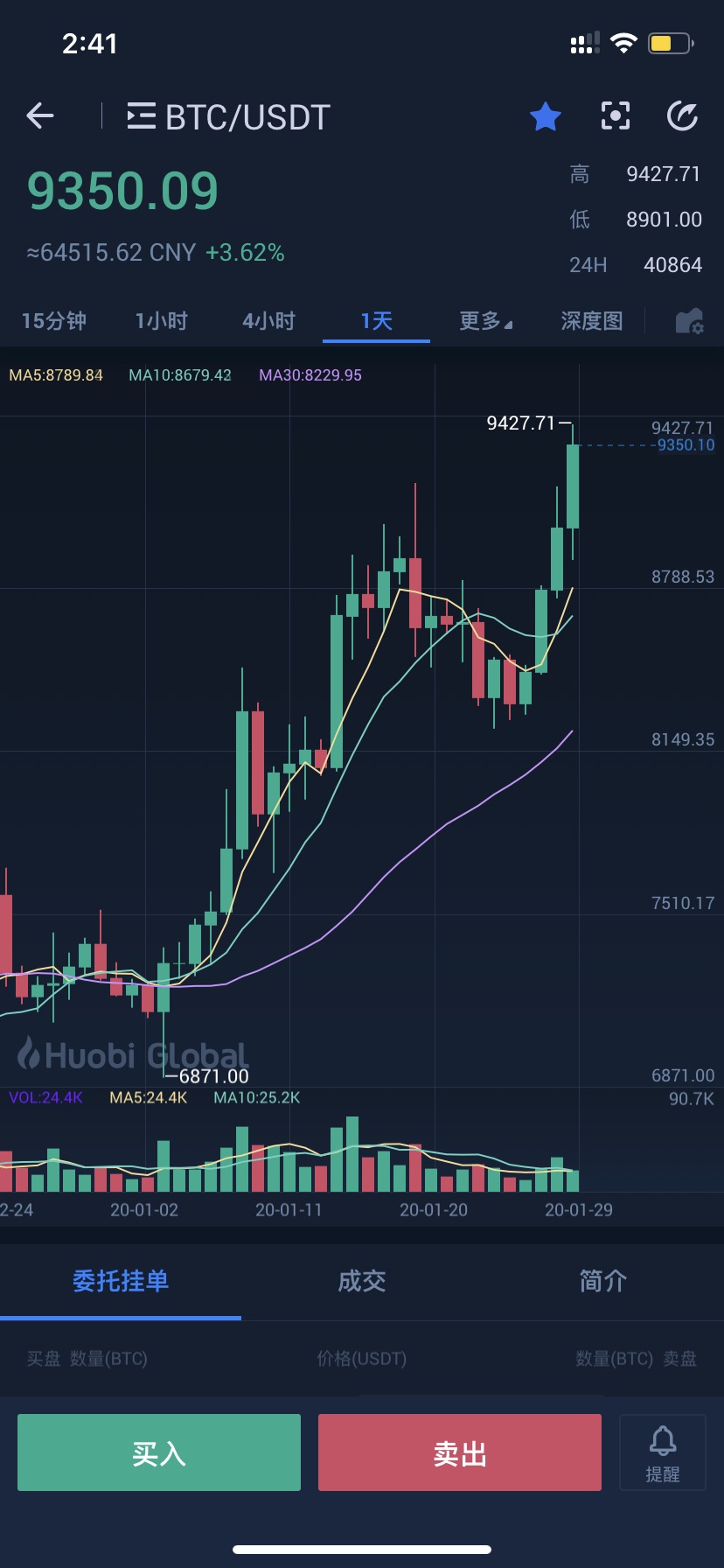Switch to the 简介 tab
This screenshot has height=1568, width=724.
pyautogui.click(x=603, y=1281)
